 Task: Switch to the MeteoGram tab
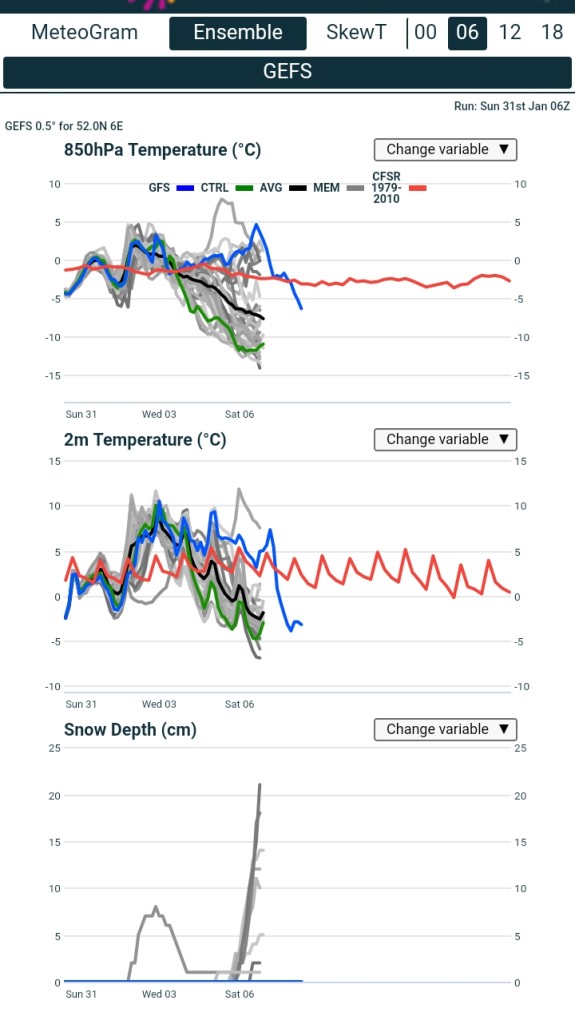click(x=85, y=33)
